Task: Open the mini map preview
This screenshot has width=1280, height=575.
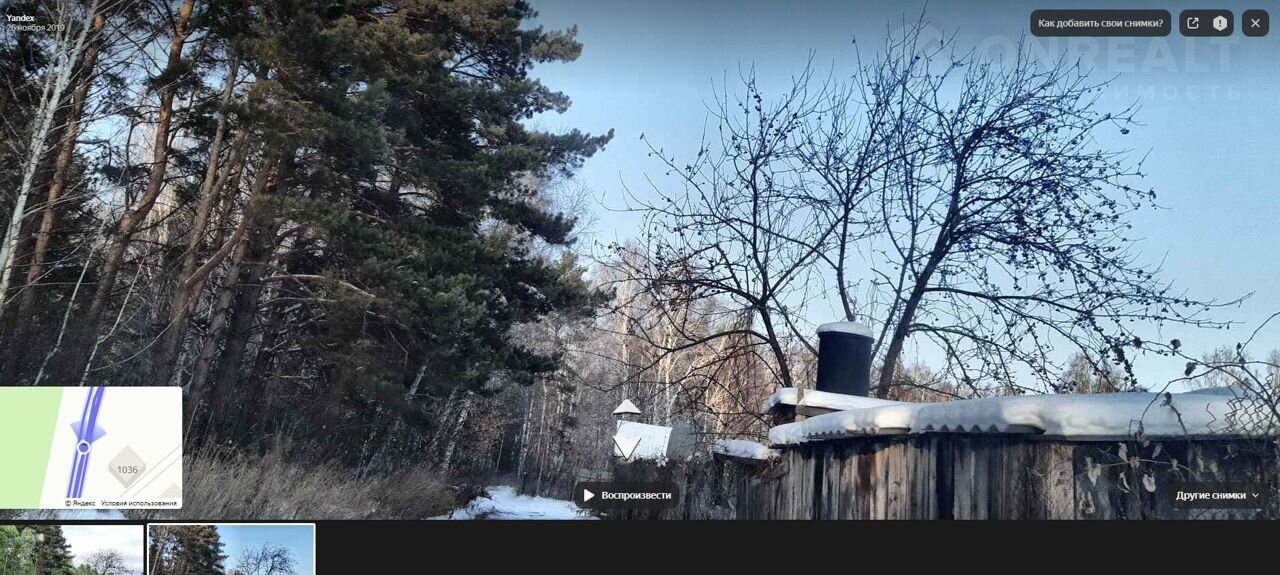Action: pyautogui.click(x=90, y=440)
